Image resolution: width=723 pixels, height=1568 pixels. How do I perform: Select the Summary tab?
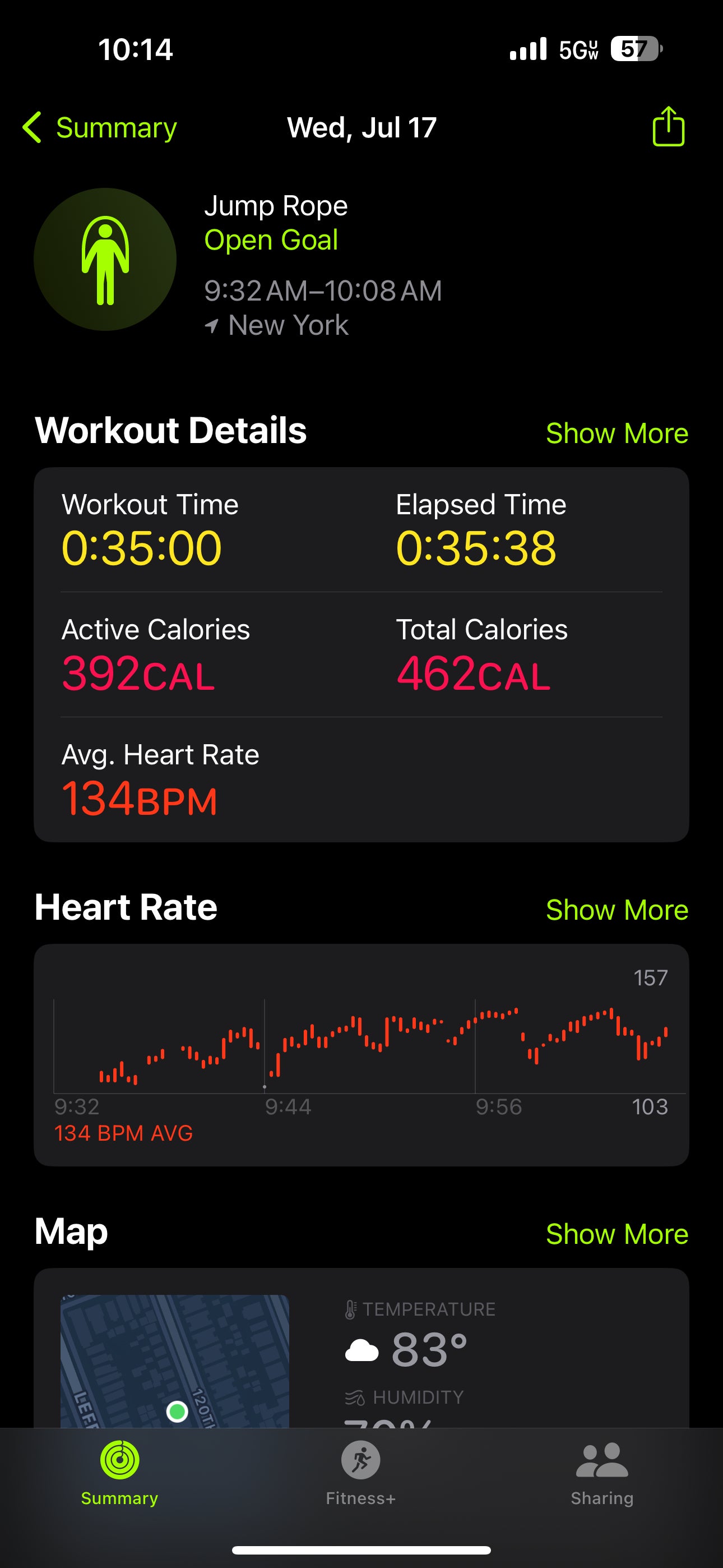pos(120,1472)
